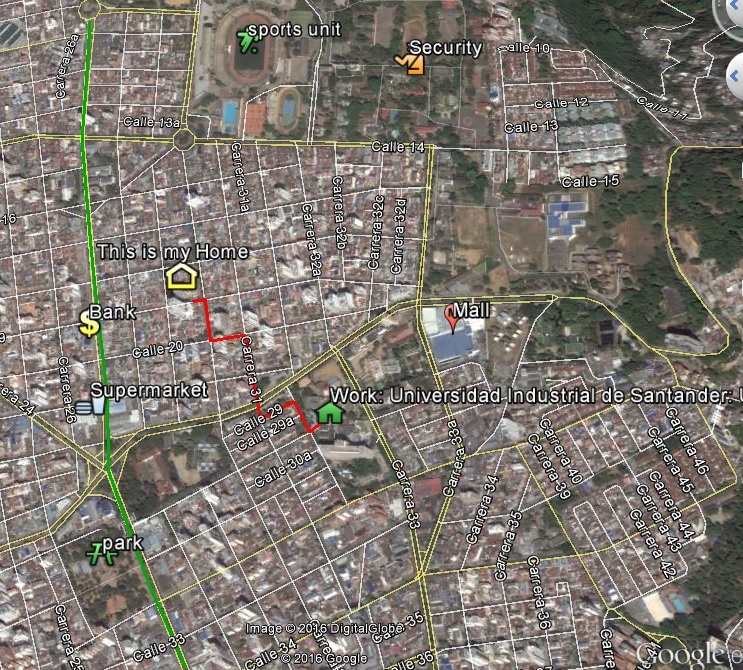Select the Supermarket placemark

click(89, 406)
